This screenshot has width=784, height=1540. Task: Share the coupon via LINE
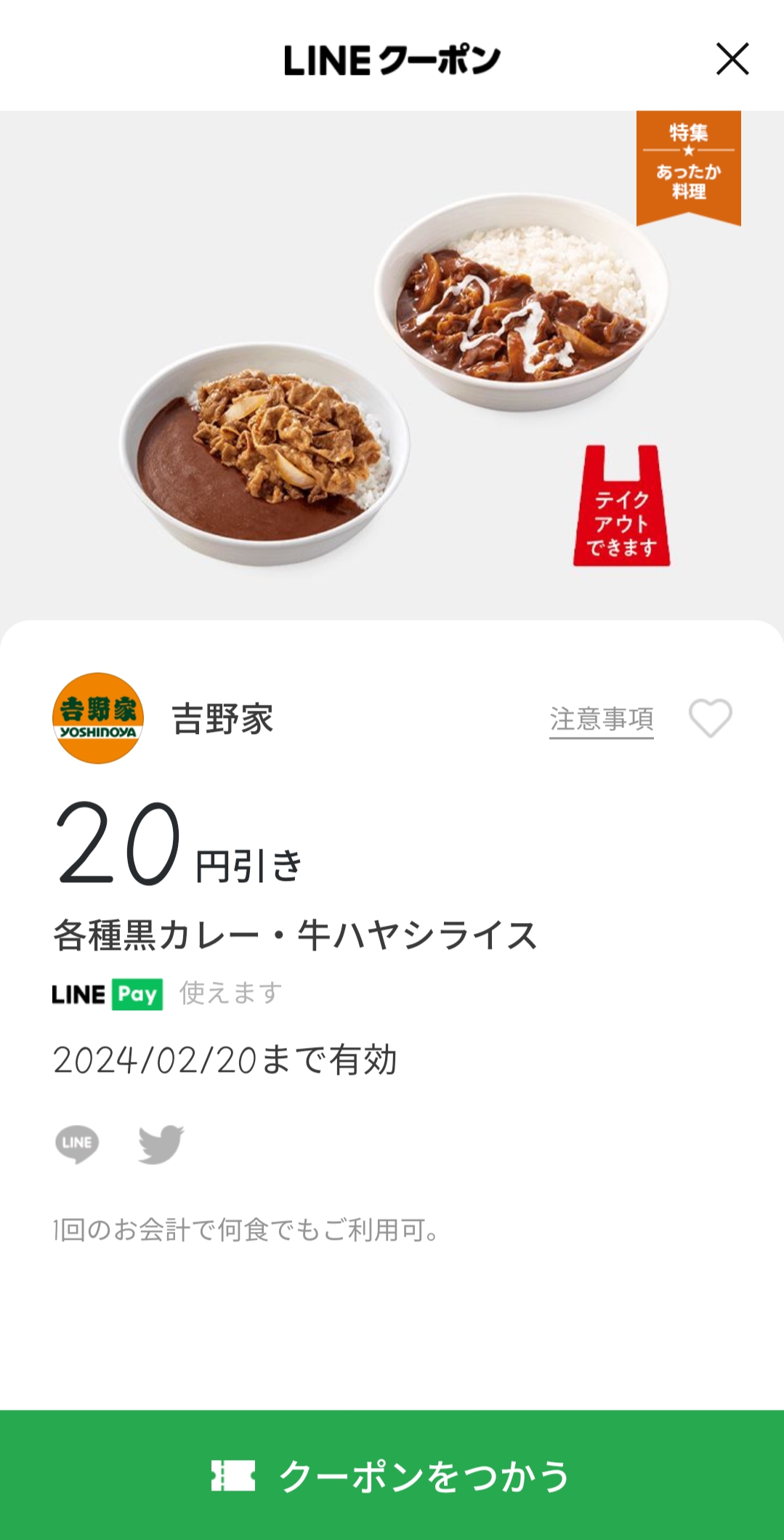[x=77, y=1144]
